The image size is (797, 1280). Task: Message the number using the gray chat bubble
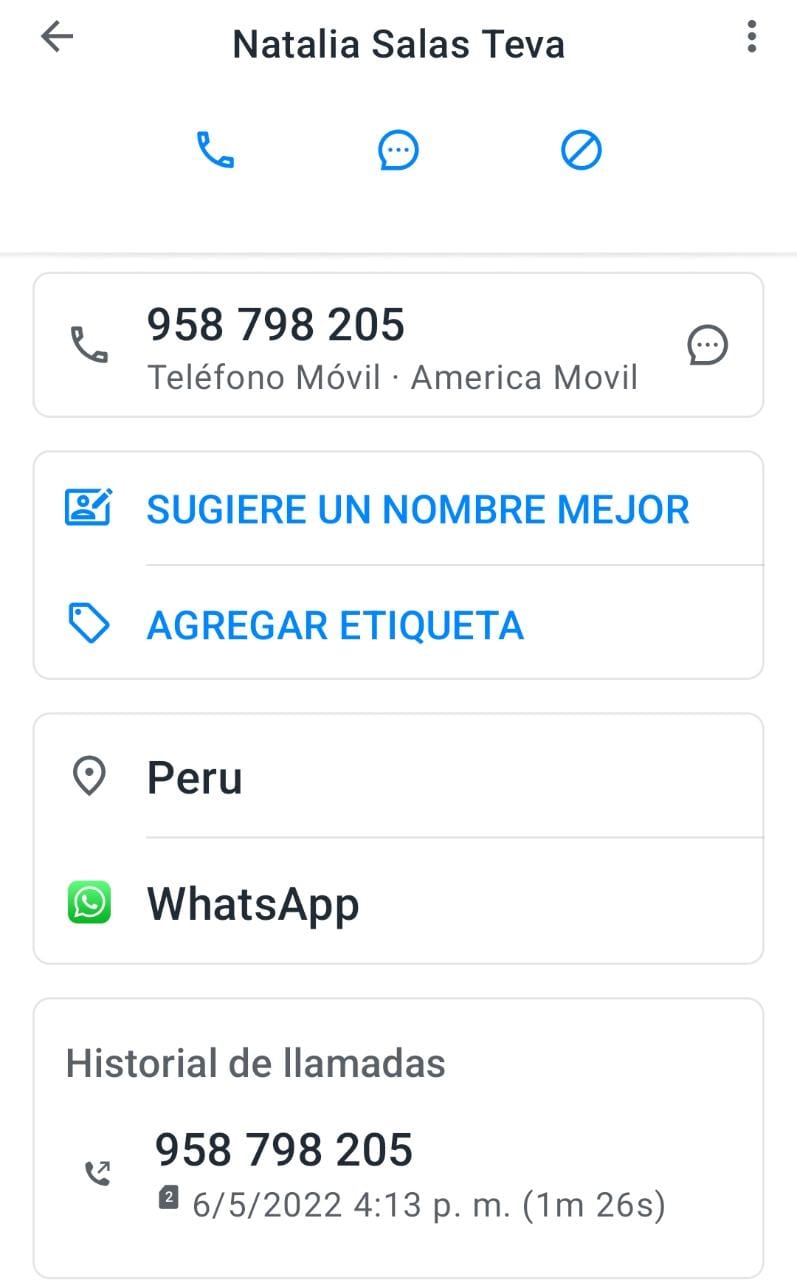[707, 346]
